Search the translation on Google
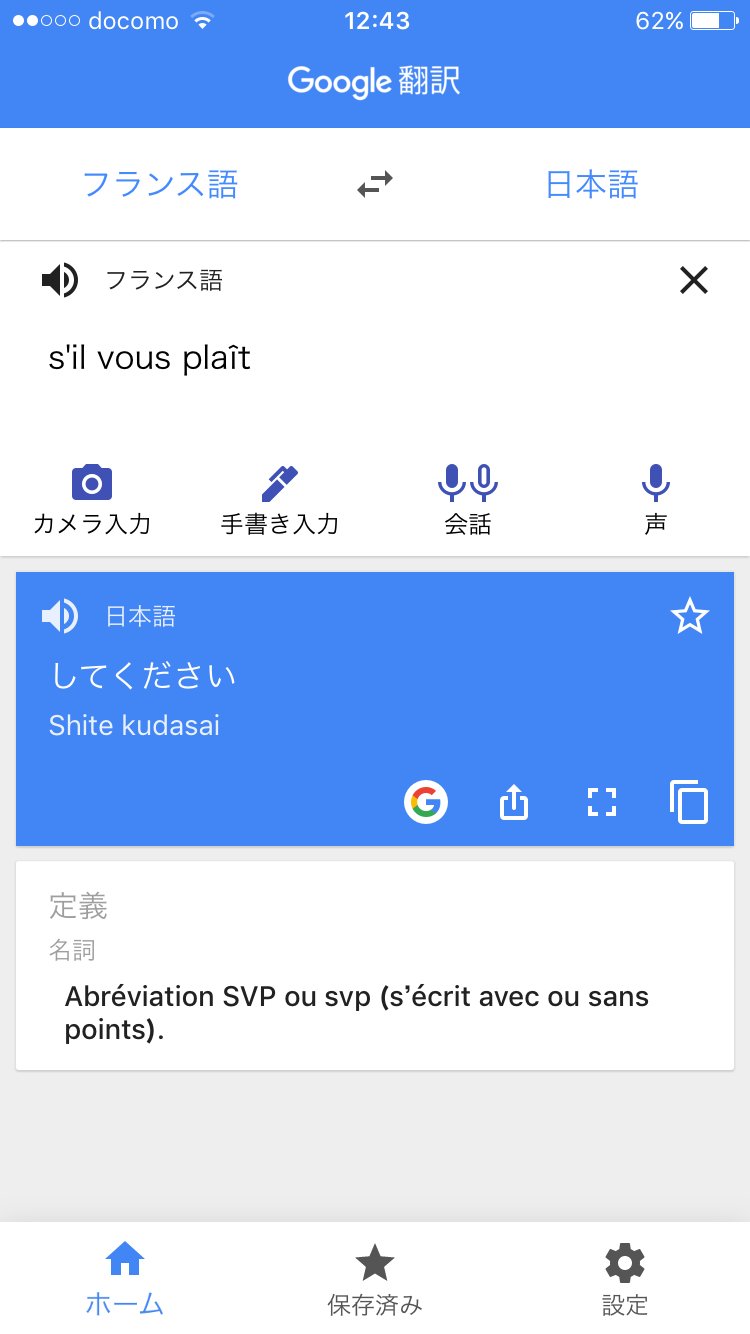The image size is (750, 1334). coord(426,802)
